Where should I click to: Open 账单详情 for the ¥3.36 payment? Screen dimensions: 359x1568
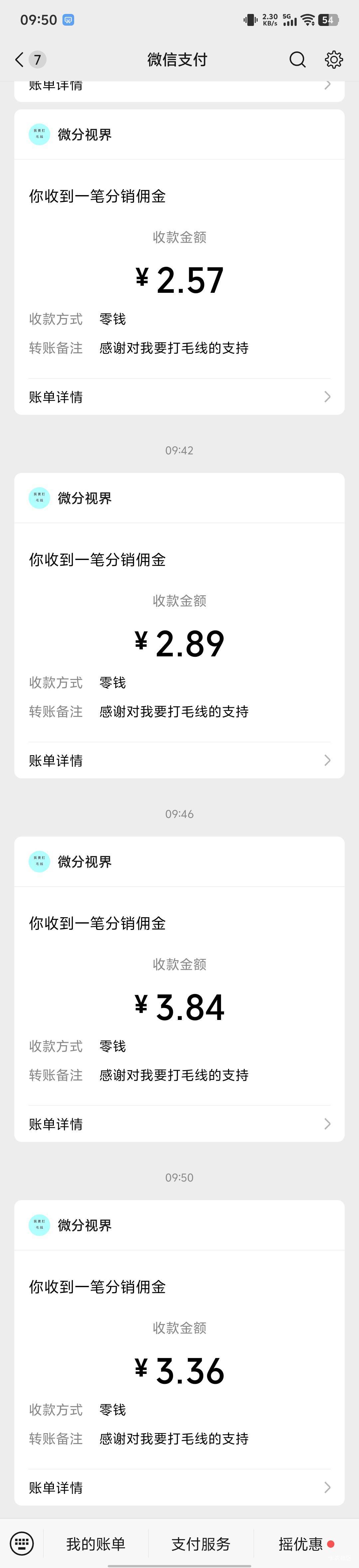[x=179, y=1487]
